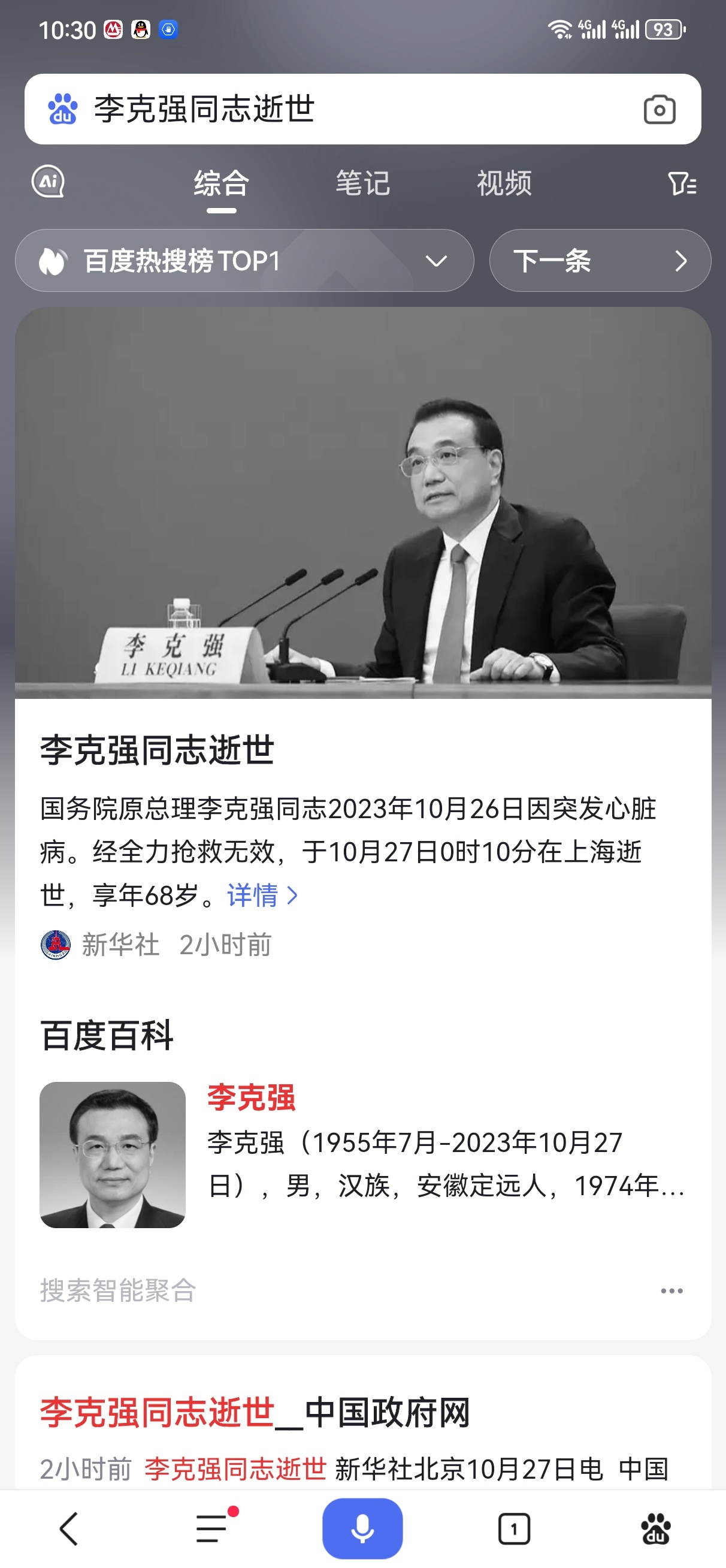Open the 中国政府网 search result
Image resolution: width=726 pixels, height=1568 pixels.
coord(256,1413)
